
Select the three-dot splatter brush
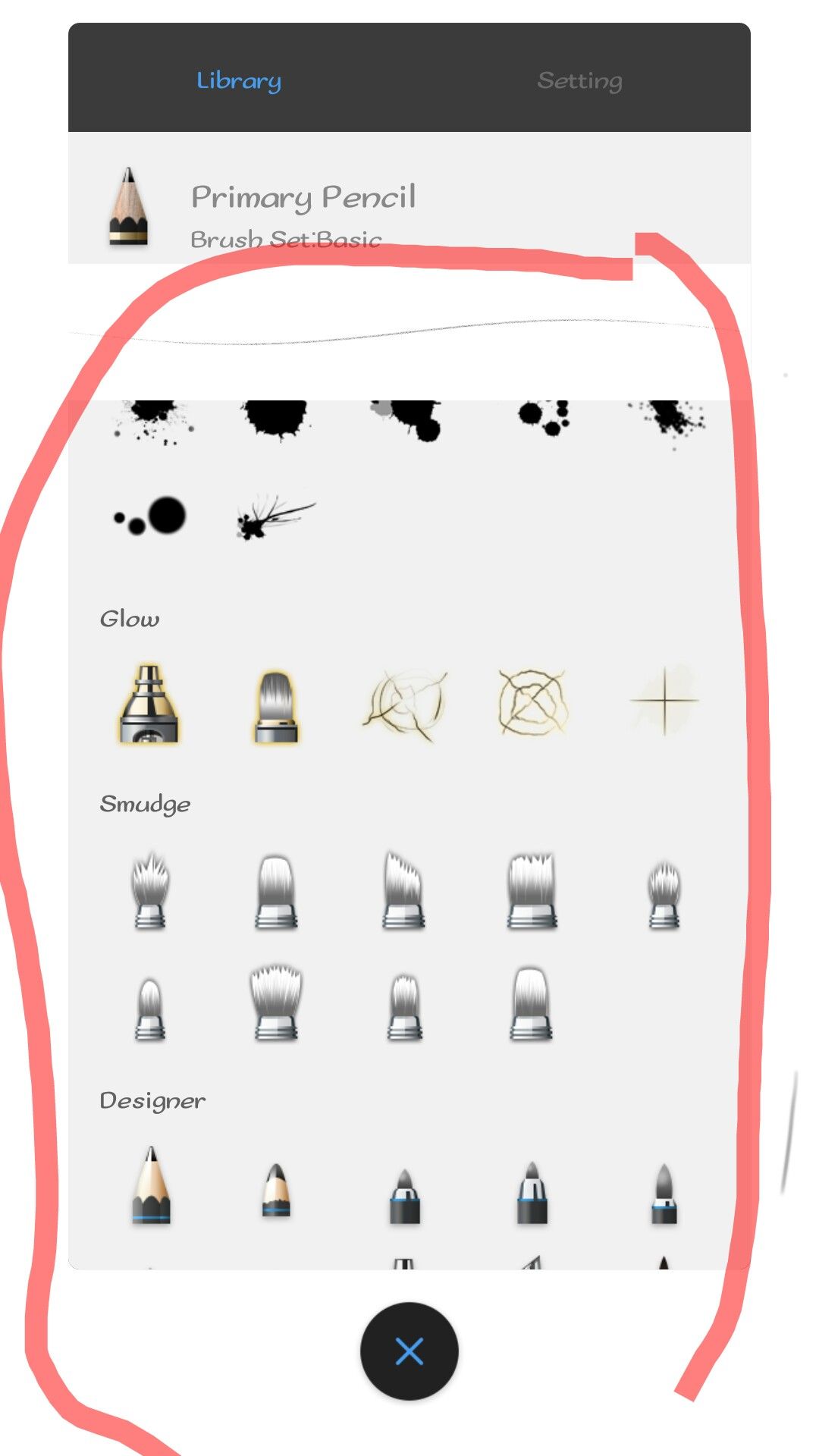click(151, 516)
